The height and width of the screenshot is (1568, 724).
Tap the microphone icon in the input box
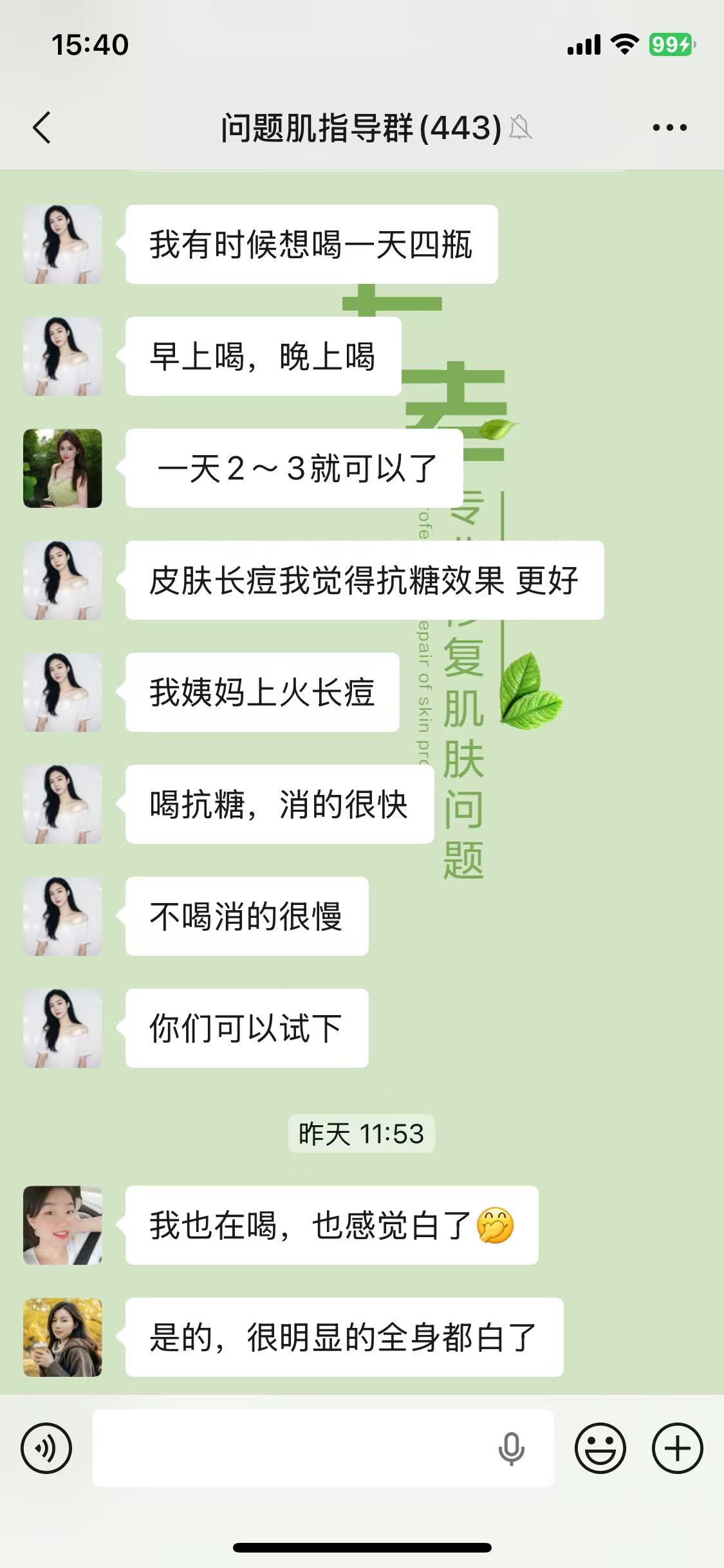click(512, 1448)
